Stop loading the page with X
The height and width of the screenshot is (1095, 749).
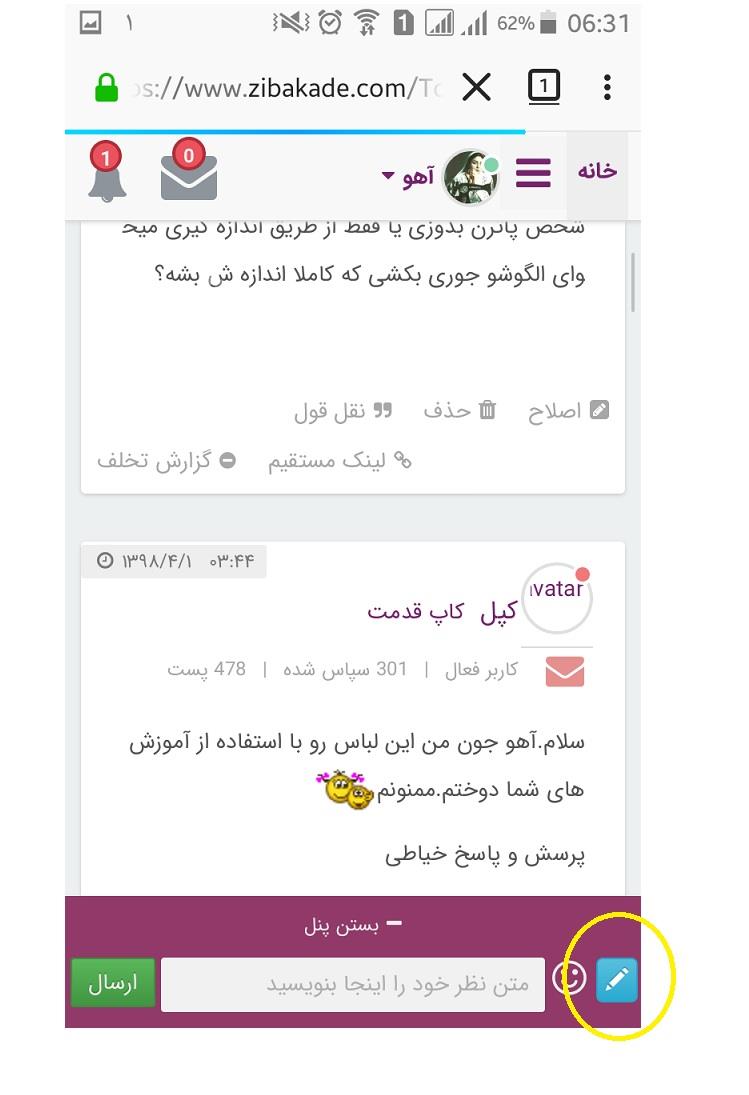[477, 88]
